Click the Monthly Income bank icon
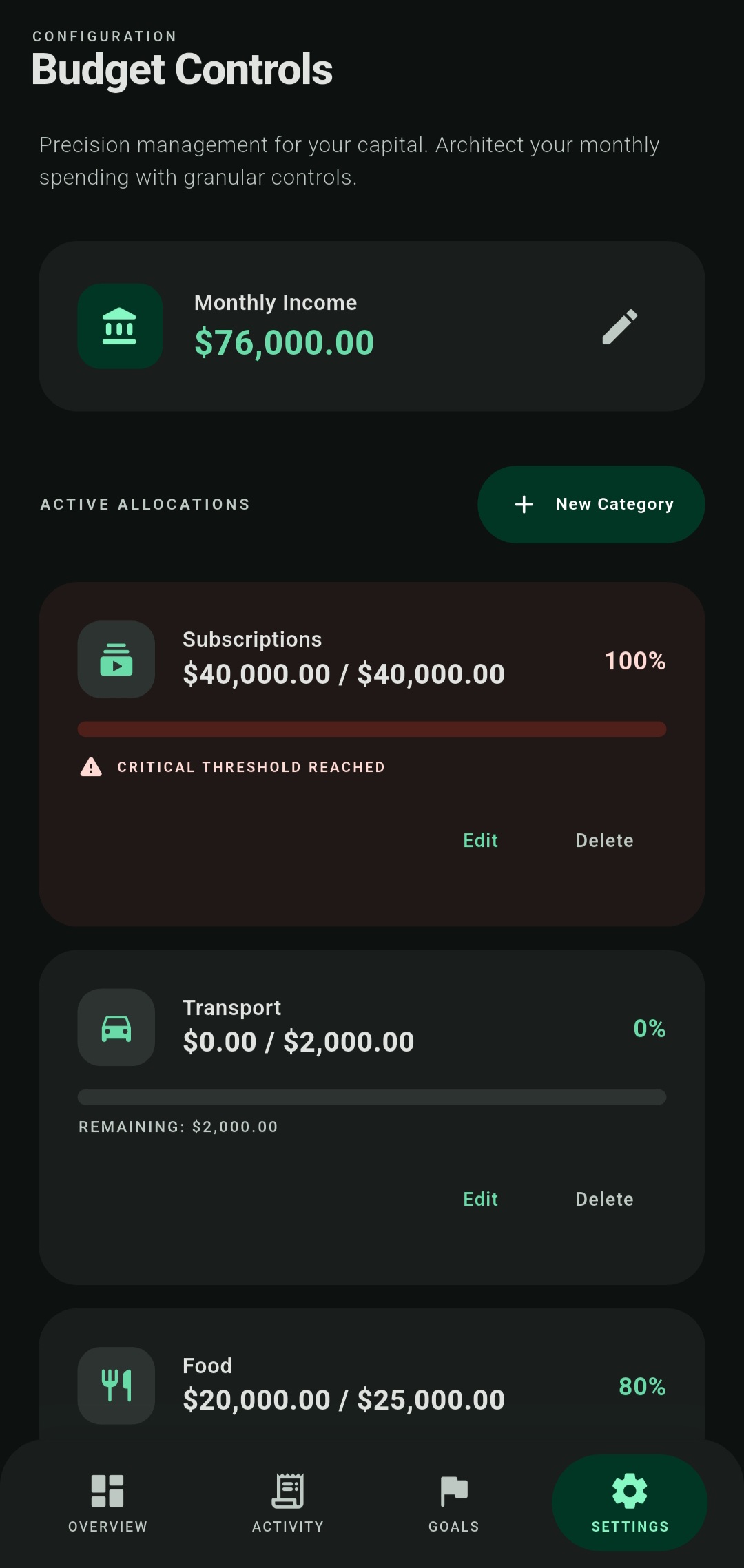 [x=118, y=326]
